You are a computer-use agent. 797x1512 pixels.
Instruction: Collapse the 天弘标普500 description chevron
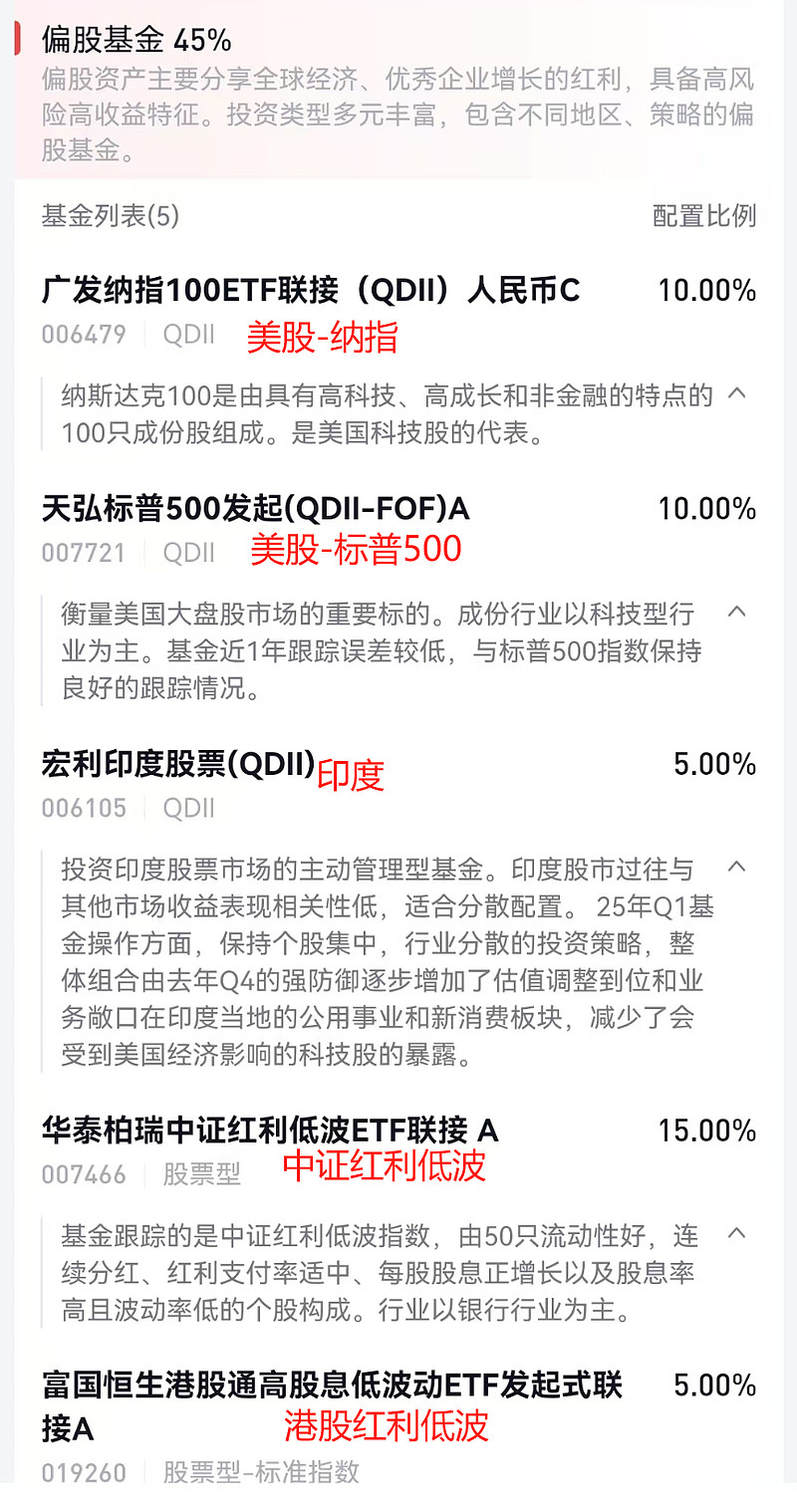(x=737, y=611)
